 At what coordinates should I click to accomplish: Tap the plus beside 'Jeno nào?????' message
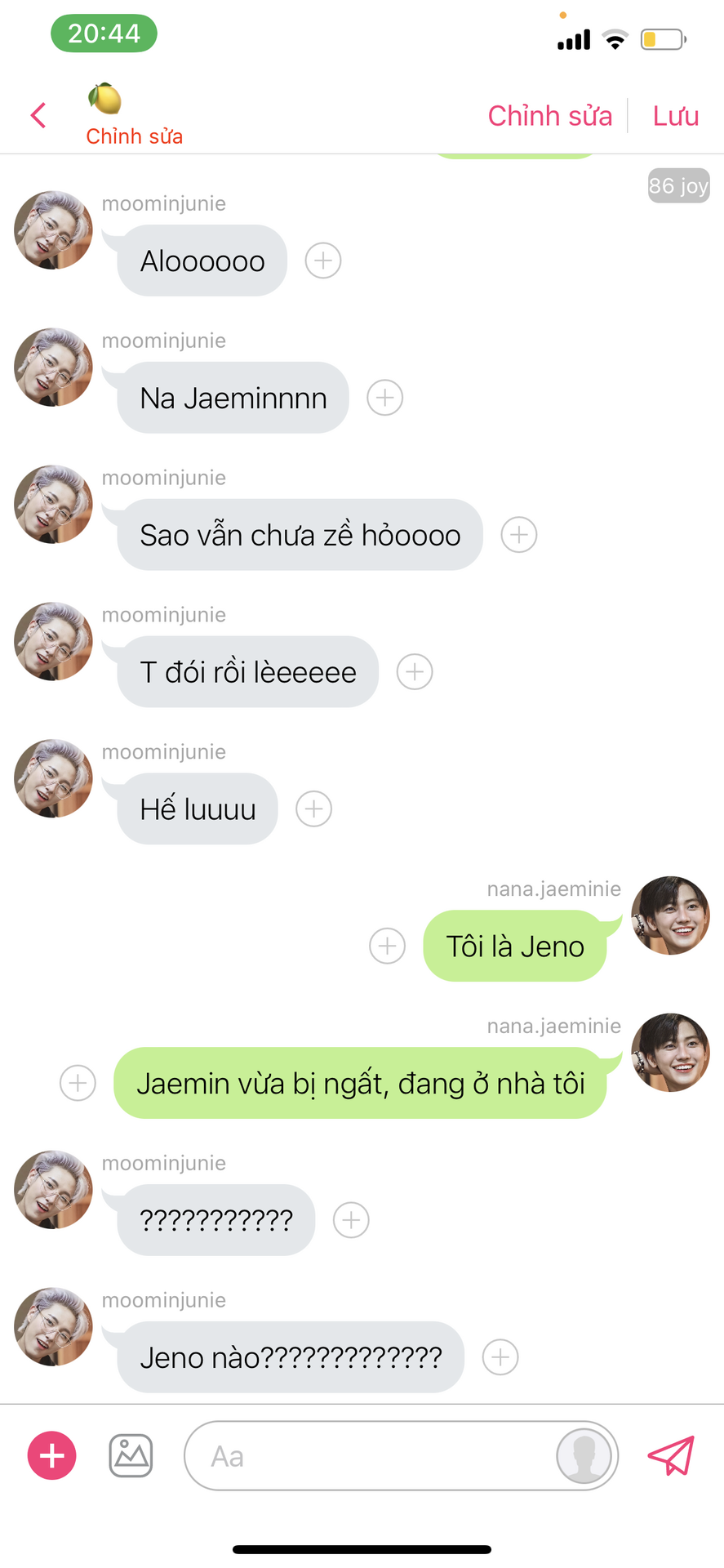(500, 1357)
